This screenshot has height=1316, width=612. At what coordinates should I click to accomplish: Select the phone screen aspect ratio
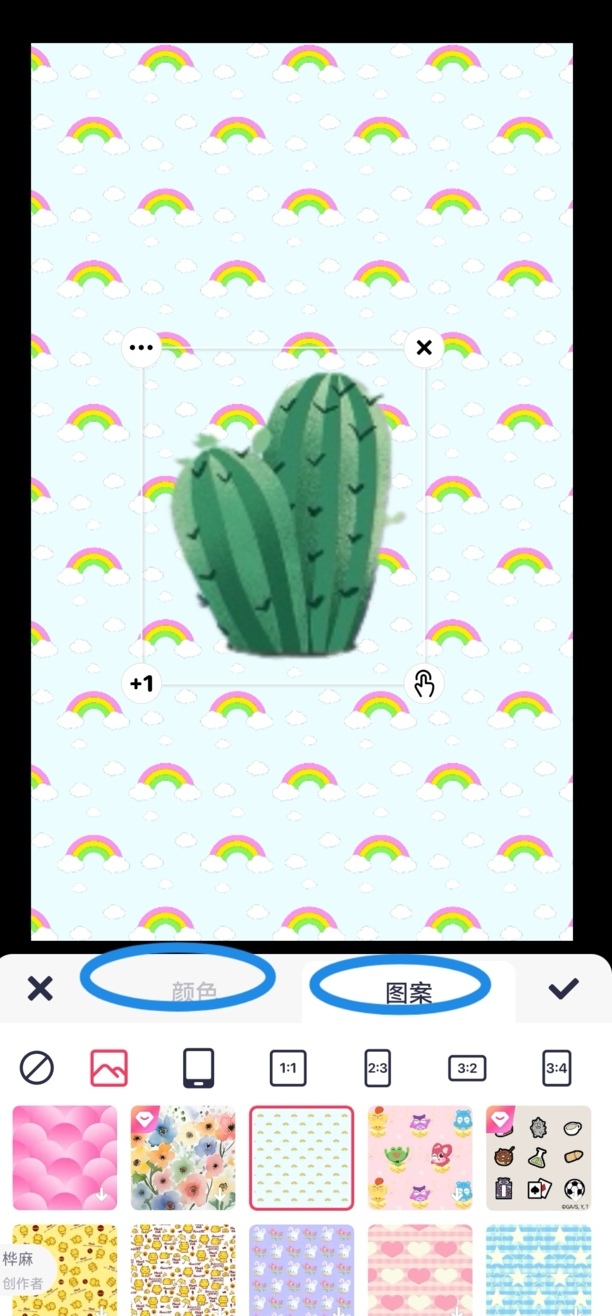pos(198,1068)
